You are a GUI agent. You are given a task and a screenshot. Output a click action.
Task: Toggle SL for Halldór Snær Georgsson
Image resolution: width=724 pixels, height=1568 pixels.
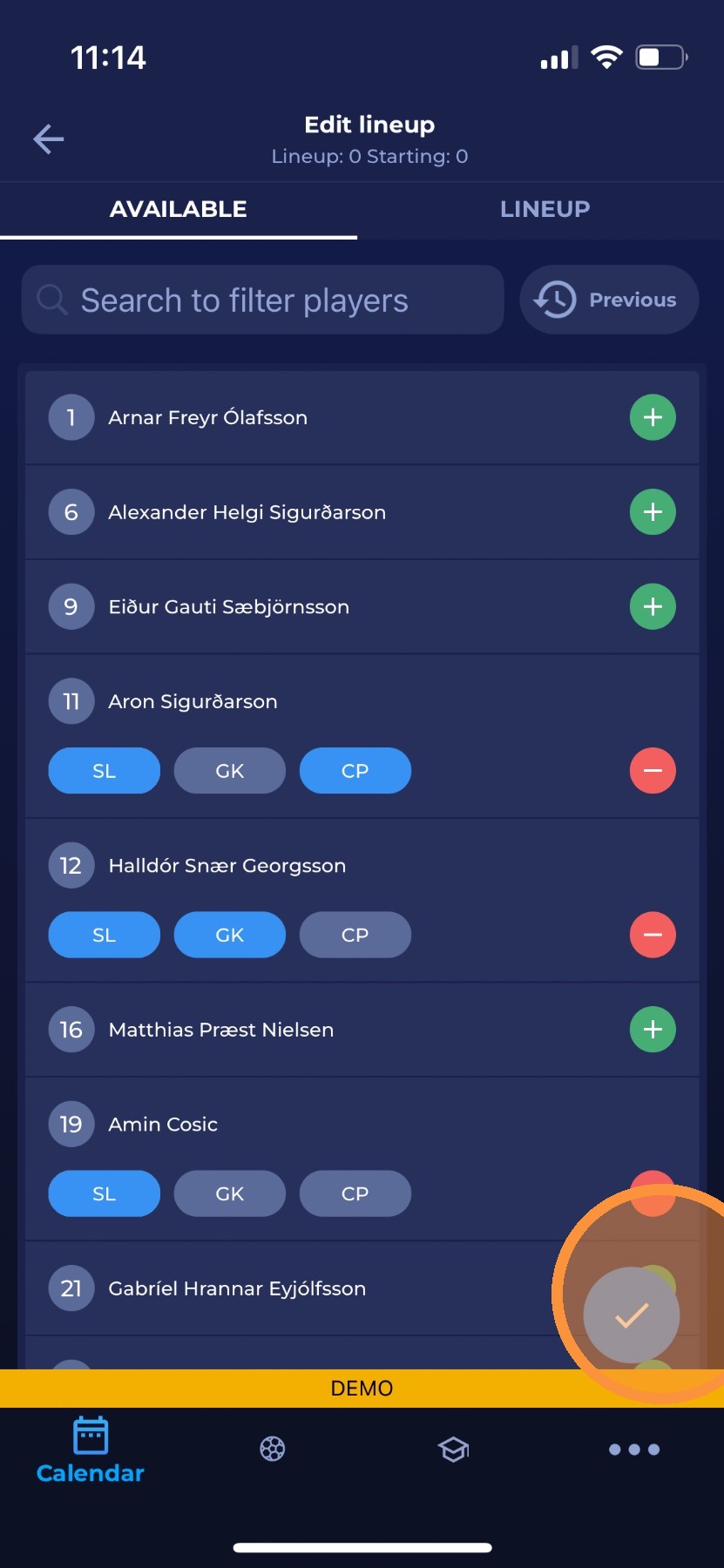[x=104, y=935]
